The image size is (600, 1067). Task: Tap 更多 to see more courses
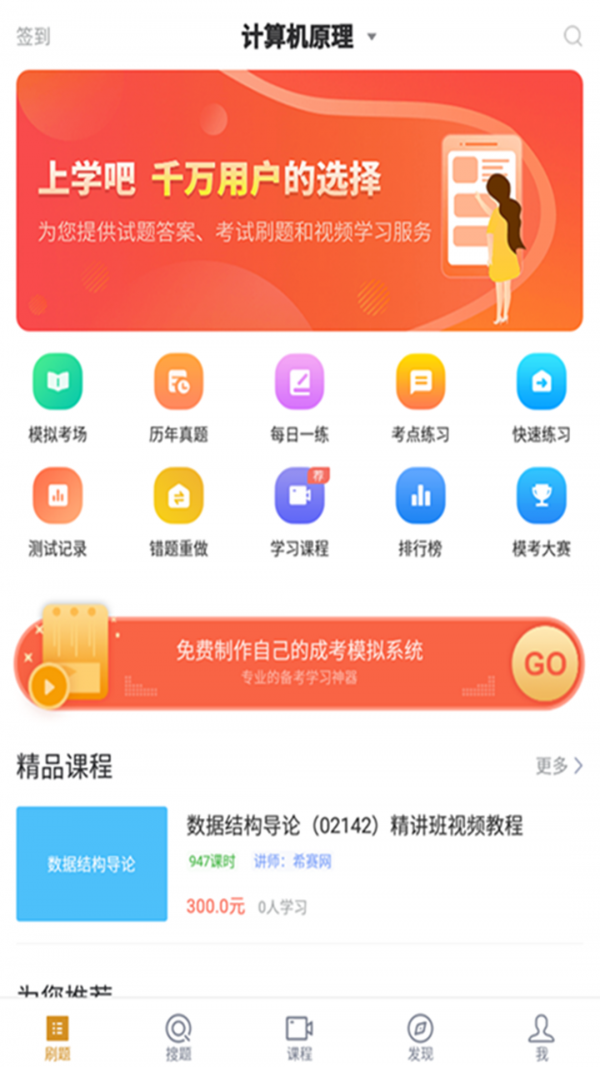558,766
